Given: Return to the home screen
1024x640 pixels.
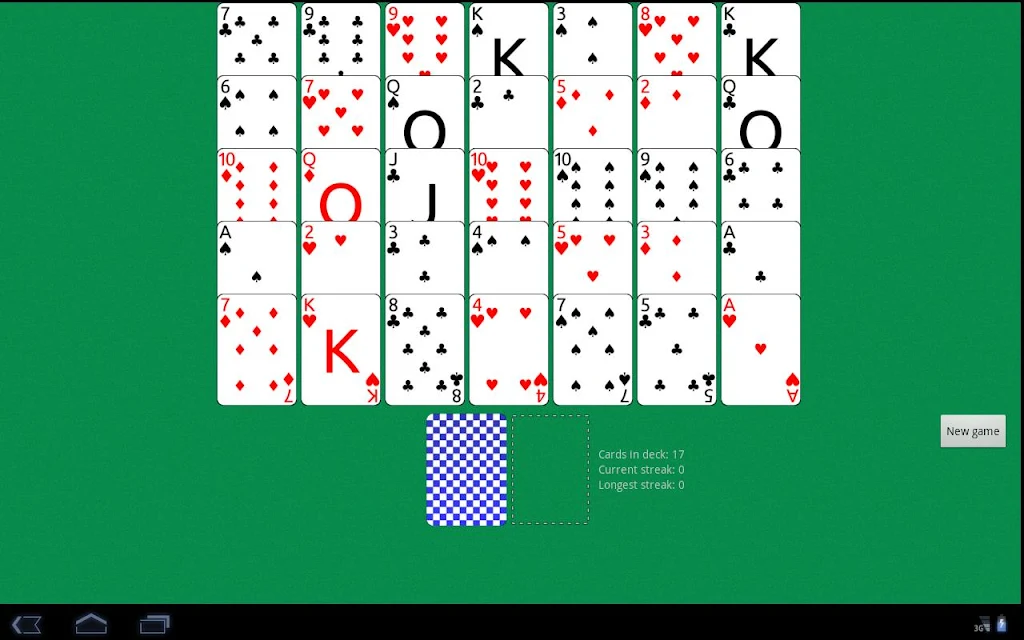Looking at the screenshot, I should [91, 624].
